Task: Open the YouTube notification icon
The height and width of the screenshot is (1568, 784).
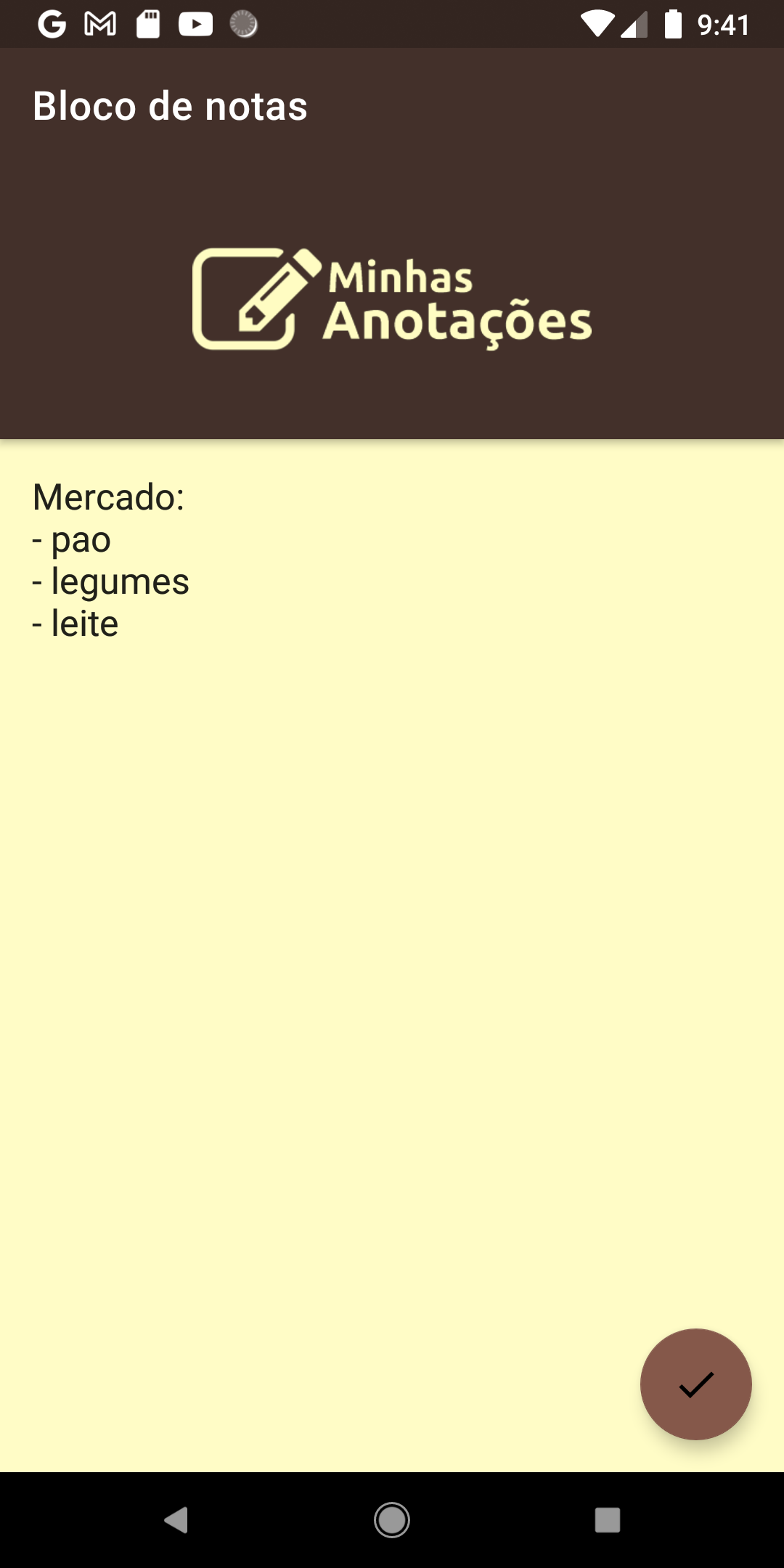Action: click(x=195, y=24)
